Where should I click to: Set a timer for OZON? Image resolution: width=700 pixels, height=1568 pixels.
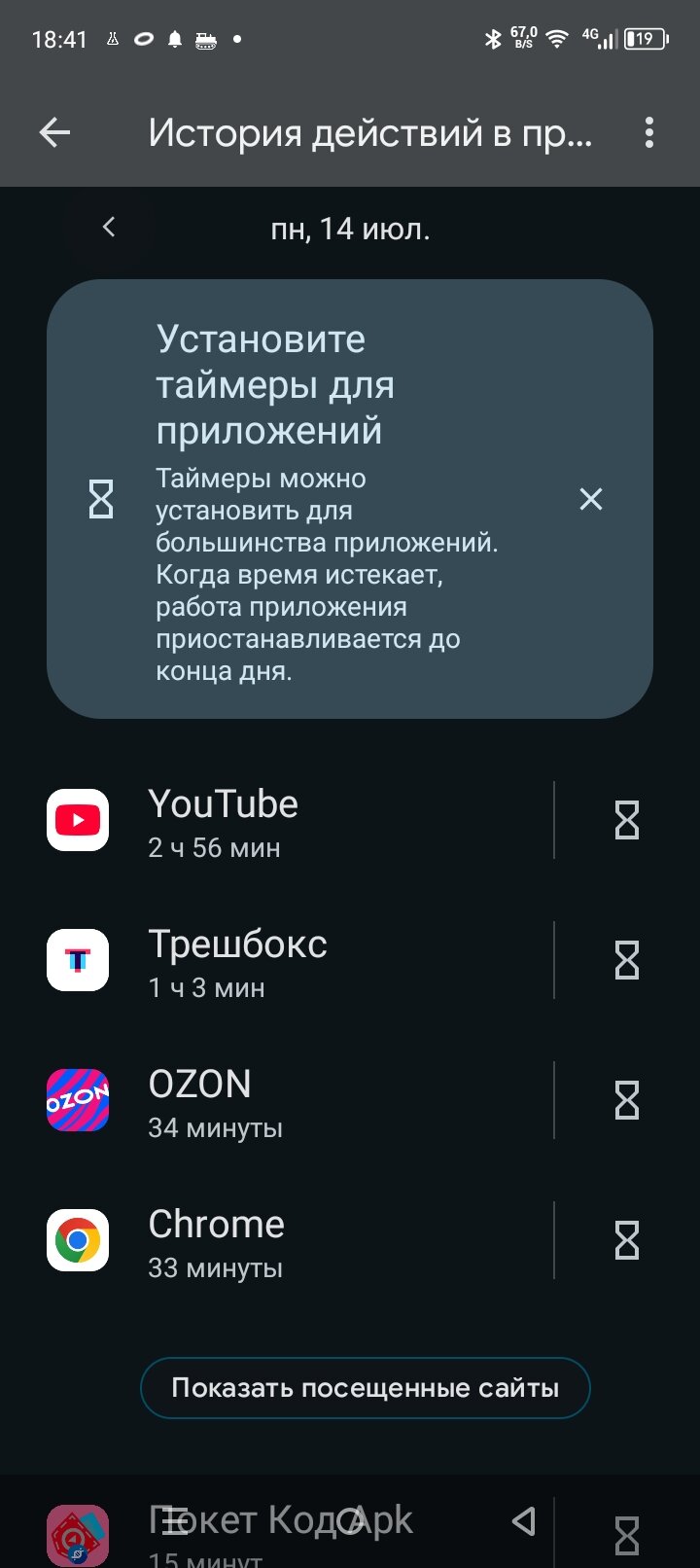click(x=627, y=1100)
